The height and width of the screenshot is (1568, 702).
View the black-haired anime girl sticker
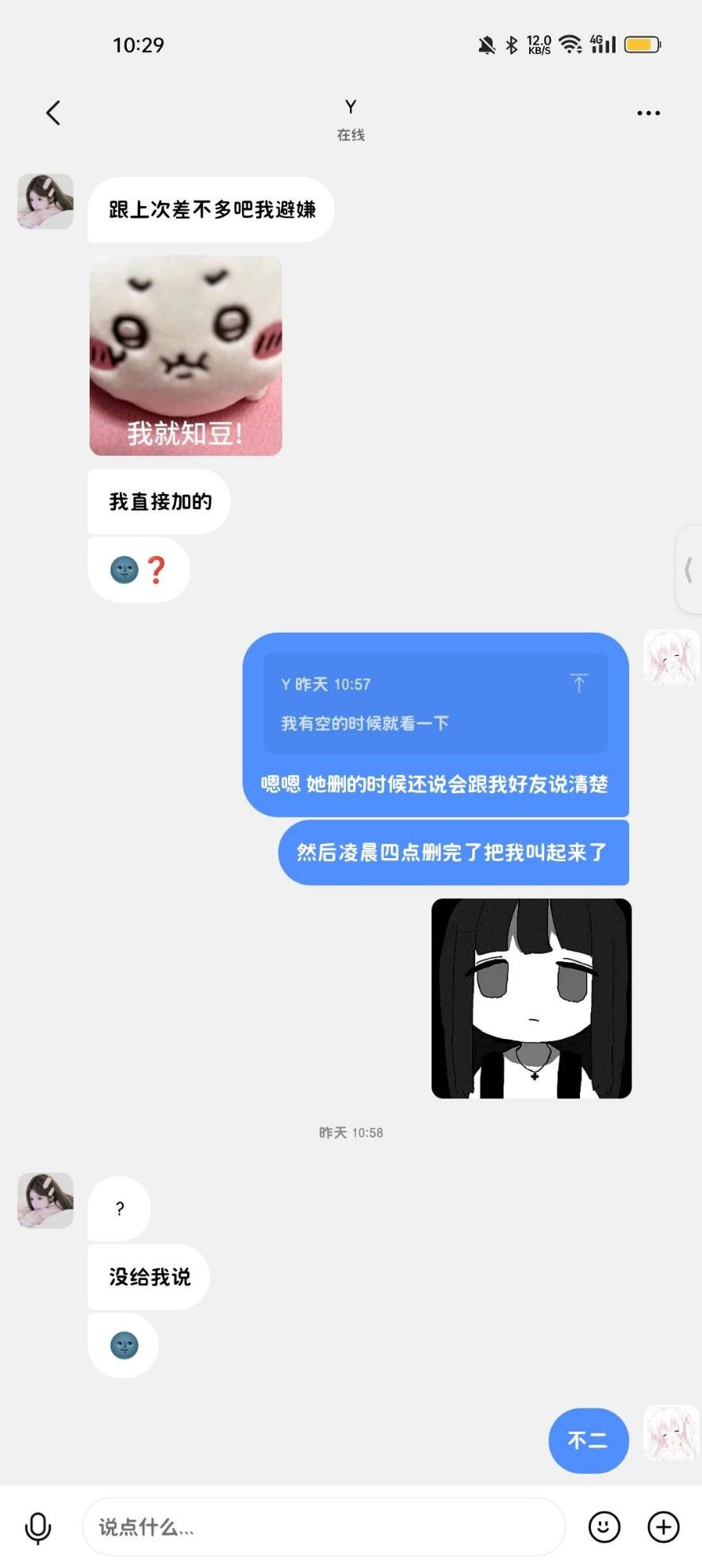coord(531,999)
